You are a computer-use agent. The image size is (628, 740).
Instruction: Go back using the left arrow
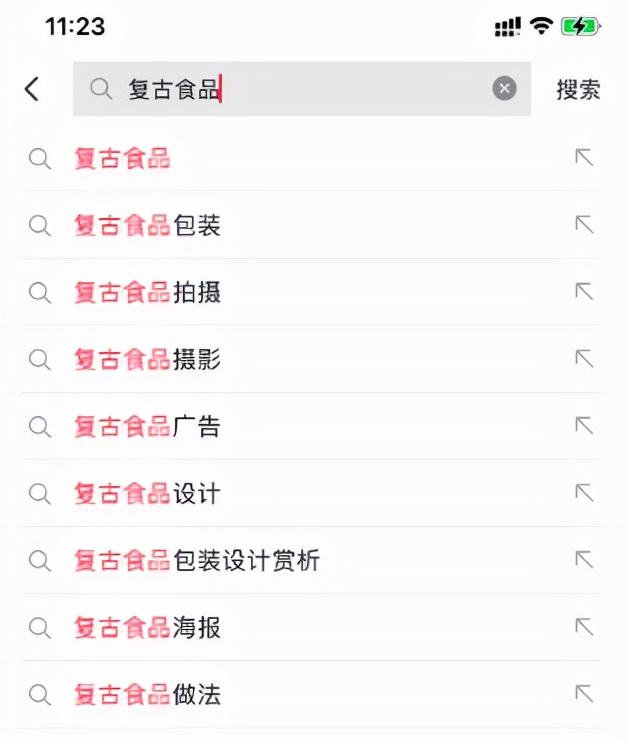[32, 89]
